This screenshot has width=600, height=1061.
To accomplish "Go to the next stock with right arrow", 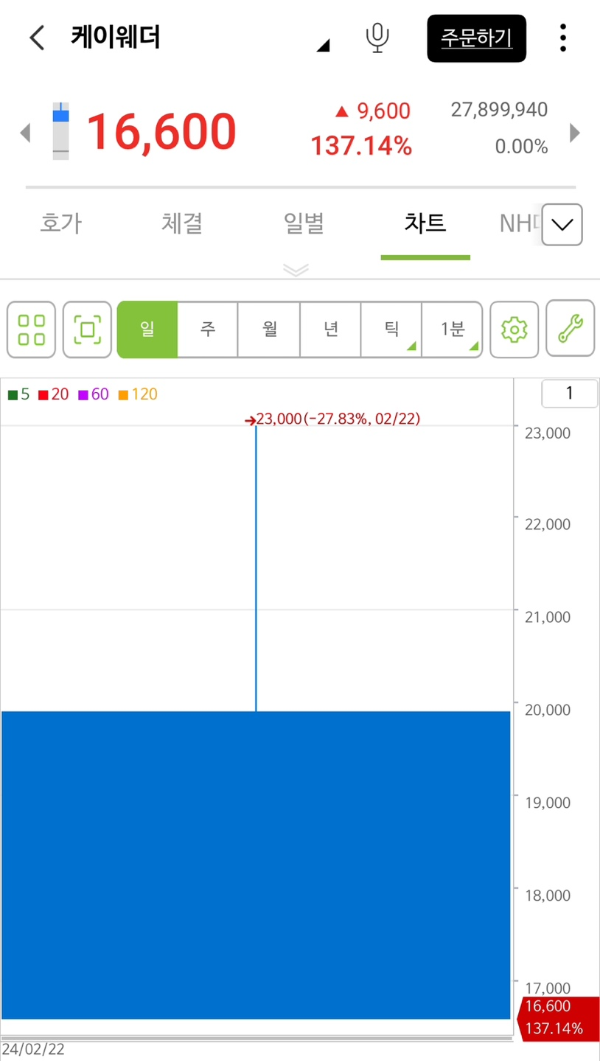I will point(576,132).
